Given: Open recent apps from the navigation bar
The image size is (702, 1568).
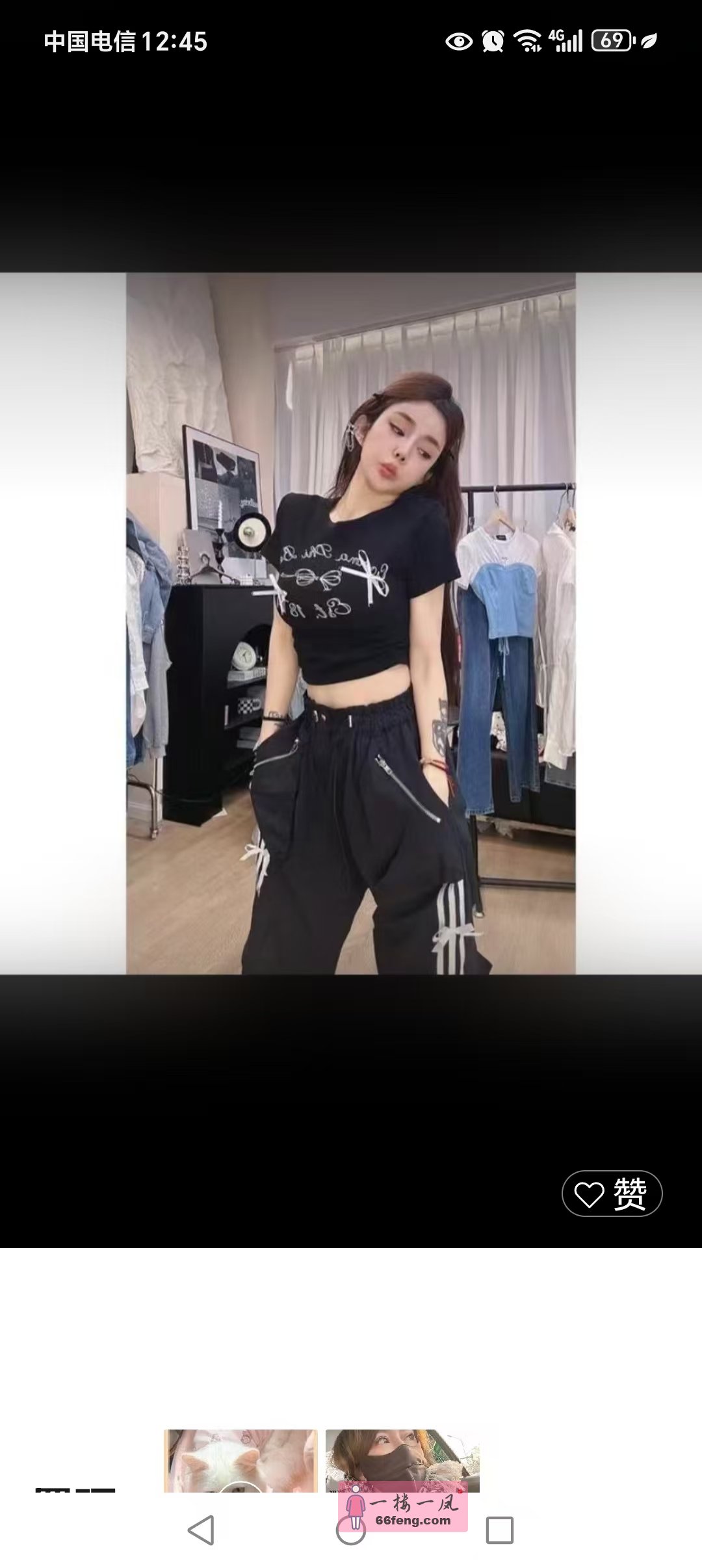Looking at the screenshot, I should (x=499, y=1530).
